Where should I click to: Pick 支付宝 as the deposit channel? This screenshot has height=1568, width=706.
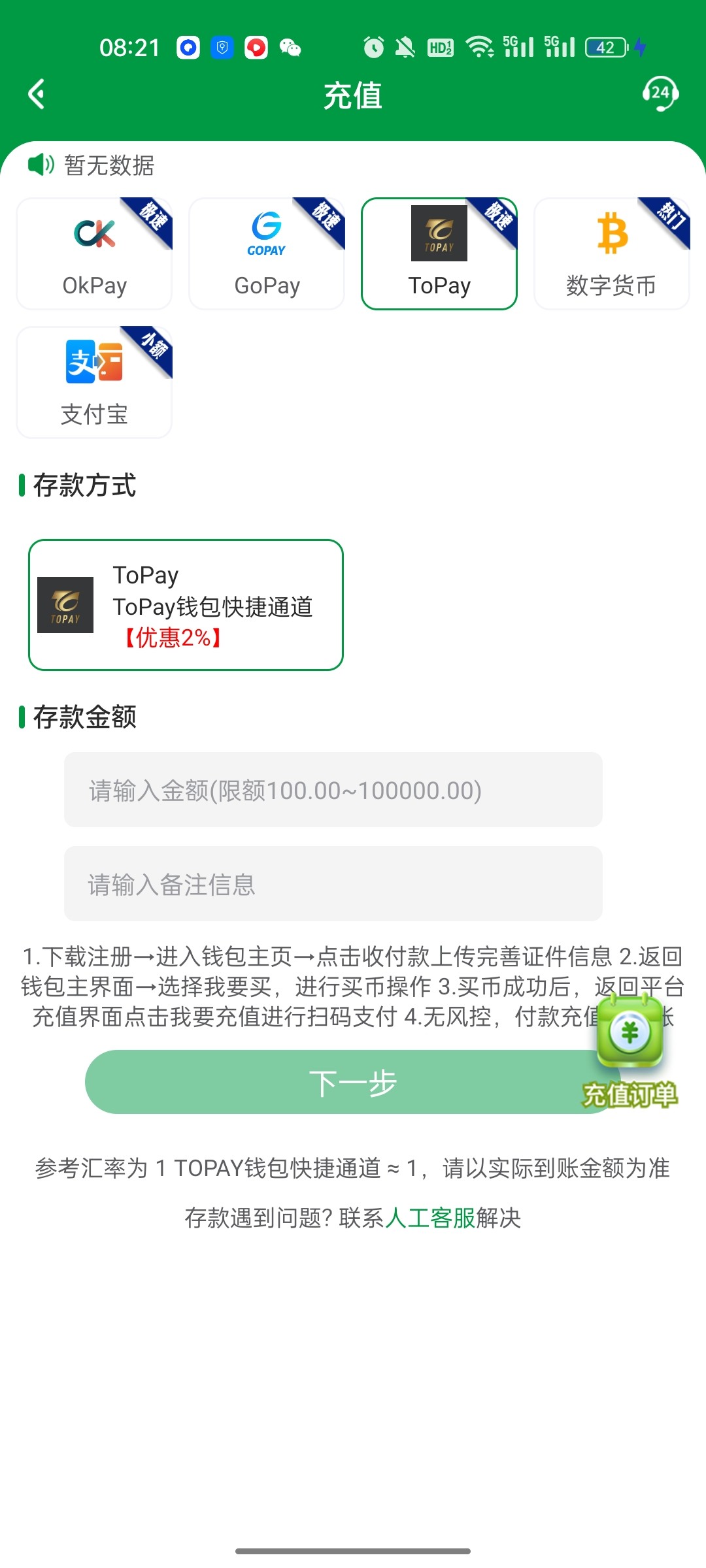tap(94, 382)
